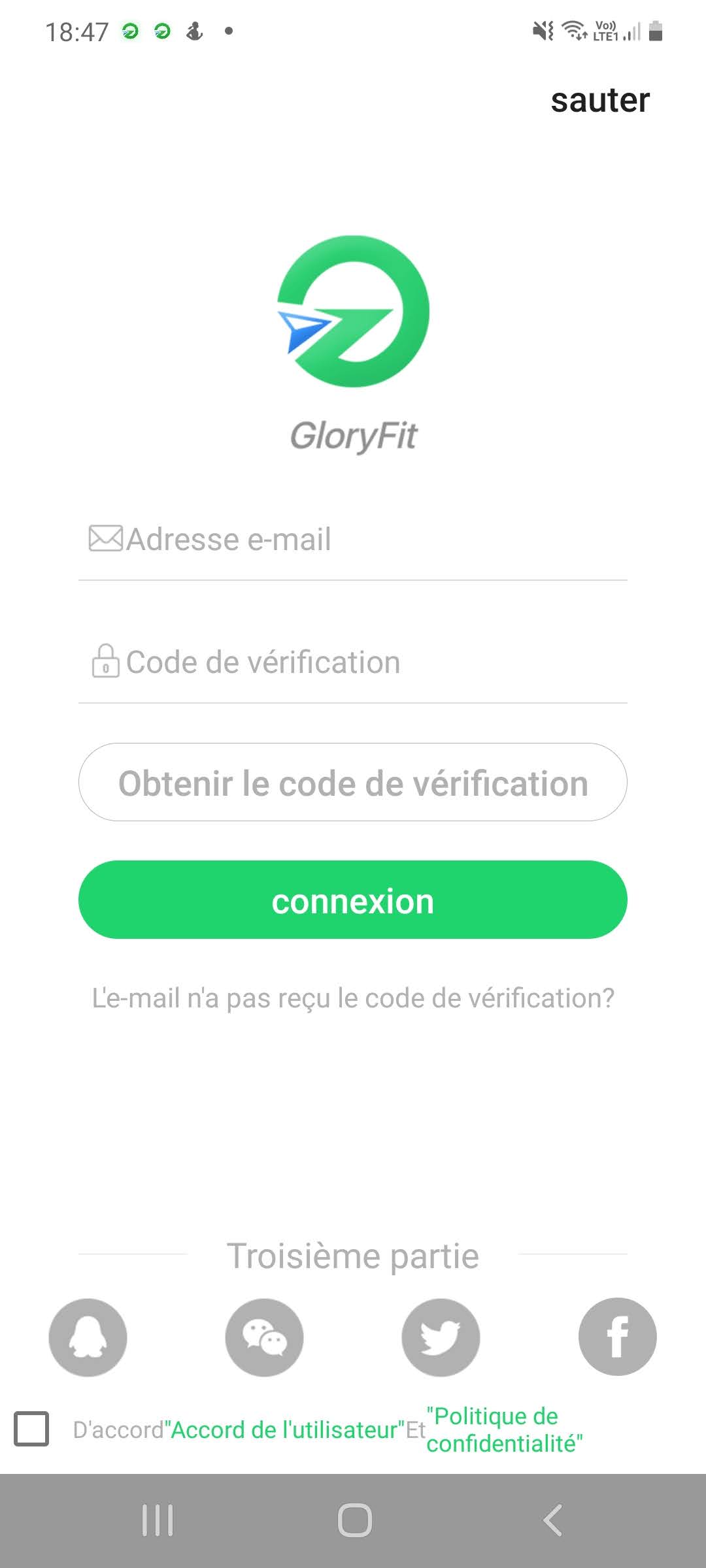Screen dimensions: 706x1568
Task: Log in using Twitter
Action: click(441, 1337)
